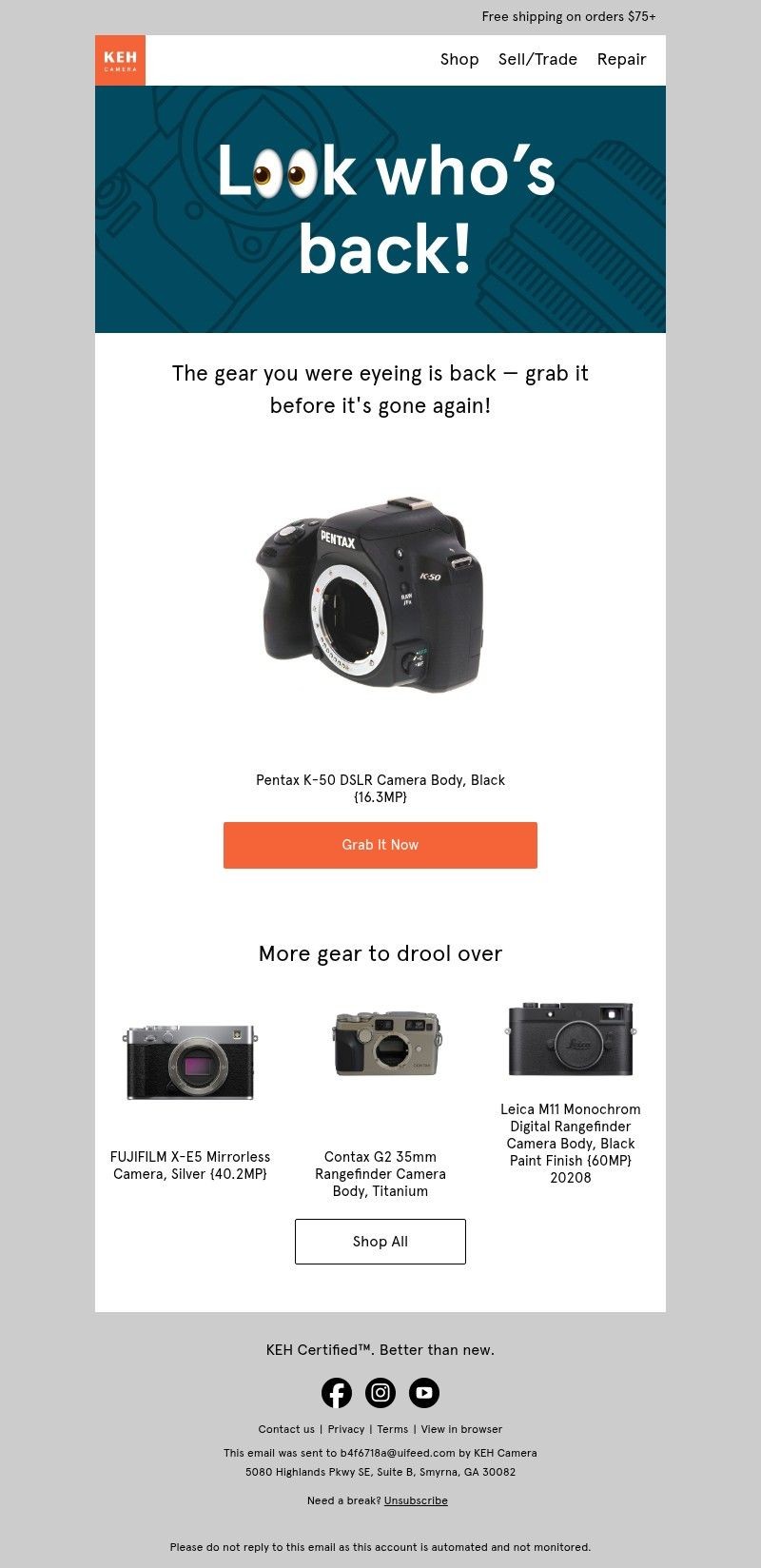Viewport: 761px width, 1568px height.
Task: Click the Grab It Now button
Action: pos(380,845)
